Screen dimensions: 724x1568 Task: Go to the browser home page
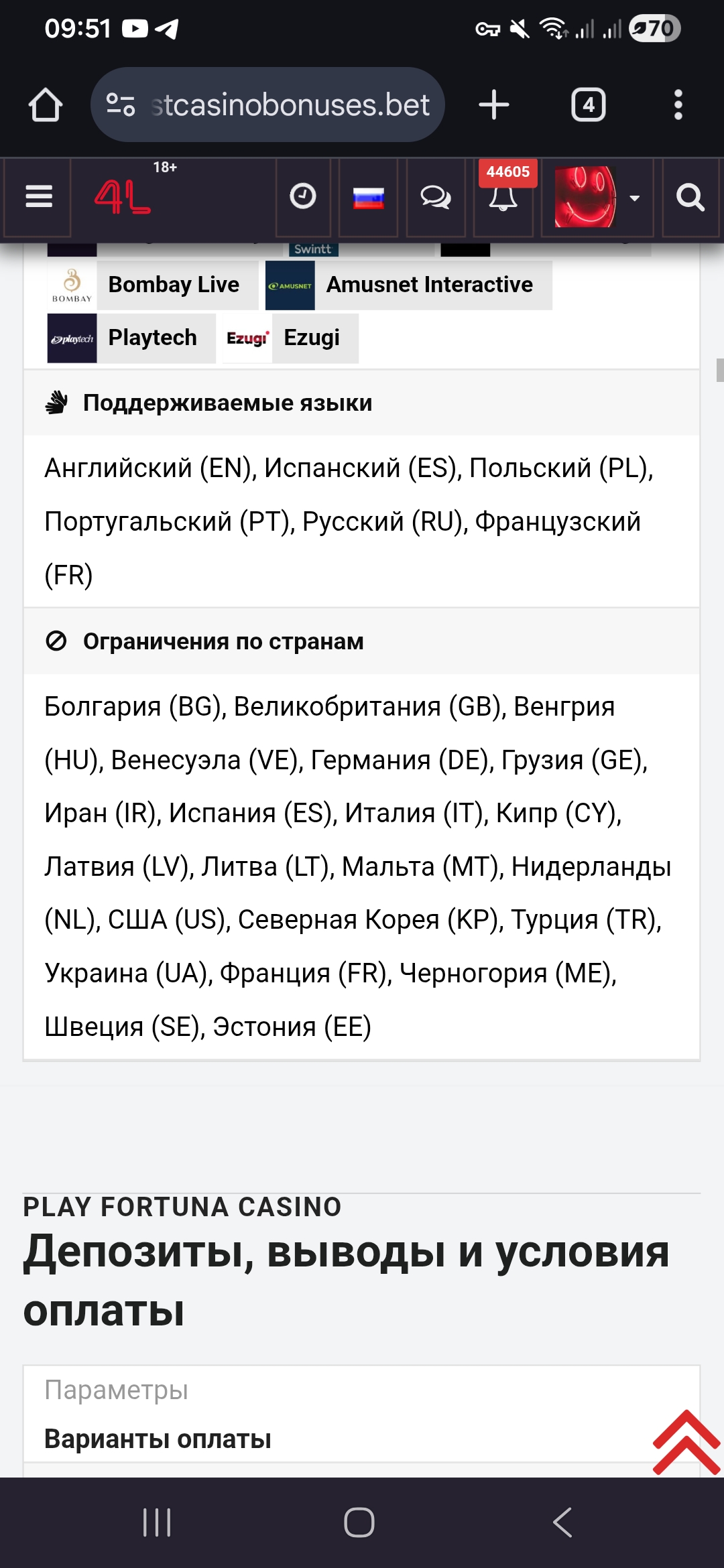click(46, 105)
